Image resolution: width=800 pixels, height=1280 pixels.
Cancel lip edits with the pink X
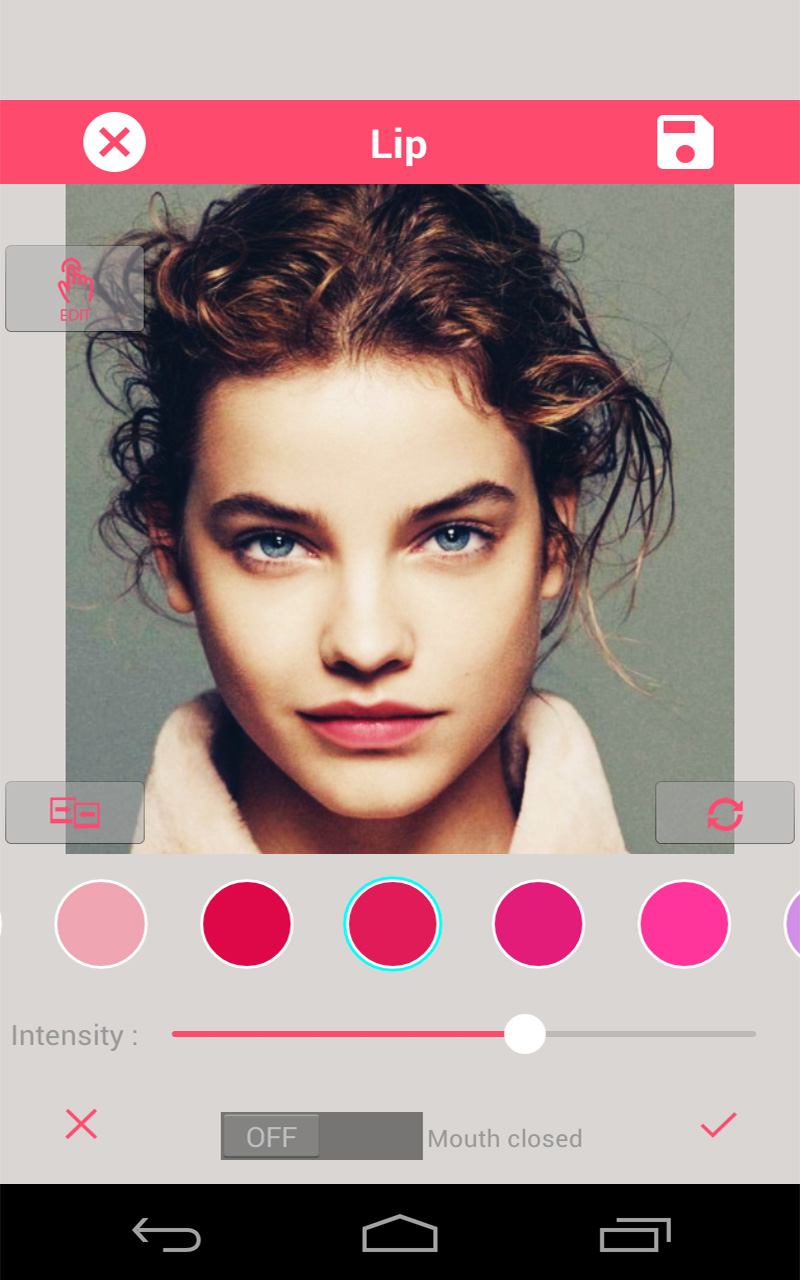[80, 1125]
